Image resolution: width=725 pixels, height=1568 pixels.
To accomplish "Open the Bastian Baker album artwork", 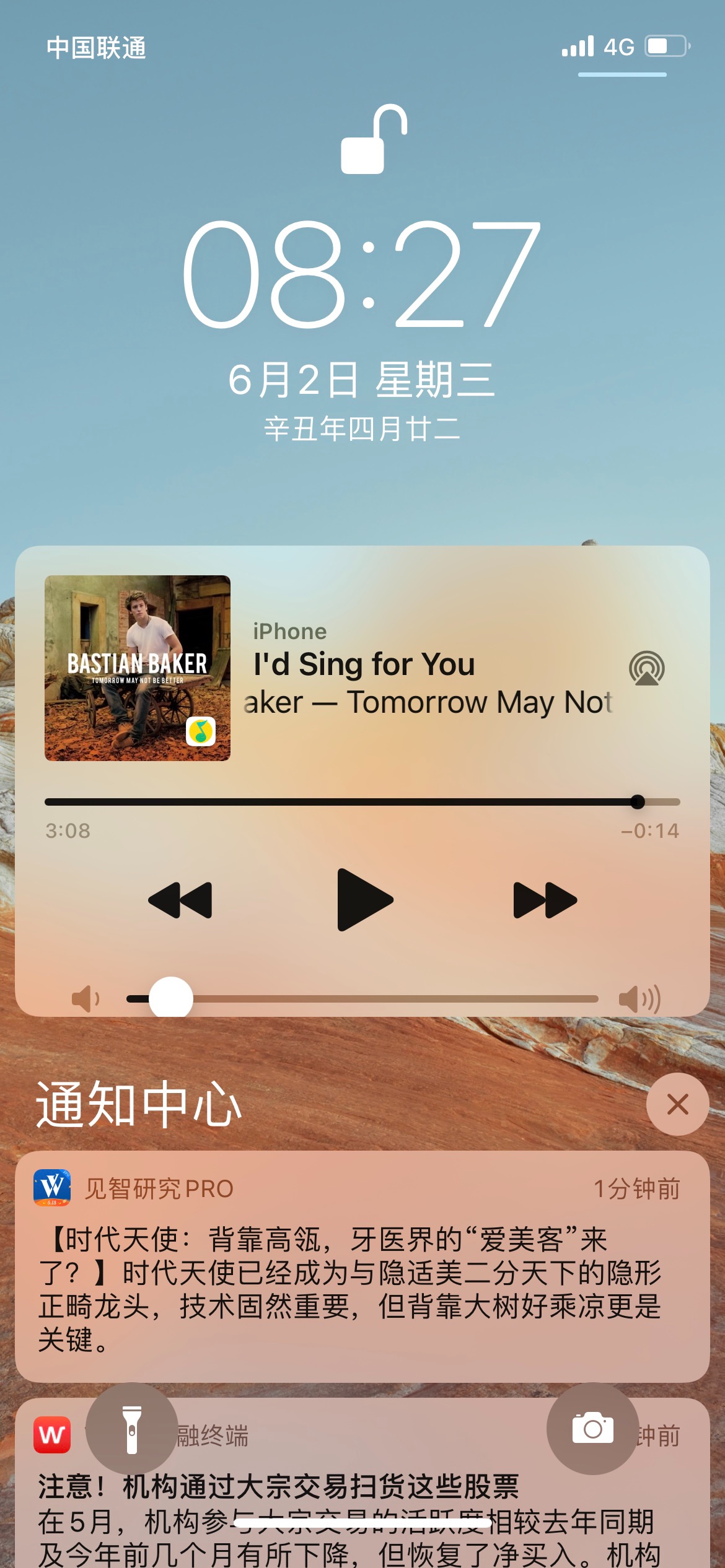I will pos(138,668).
